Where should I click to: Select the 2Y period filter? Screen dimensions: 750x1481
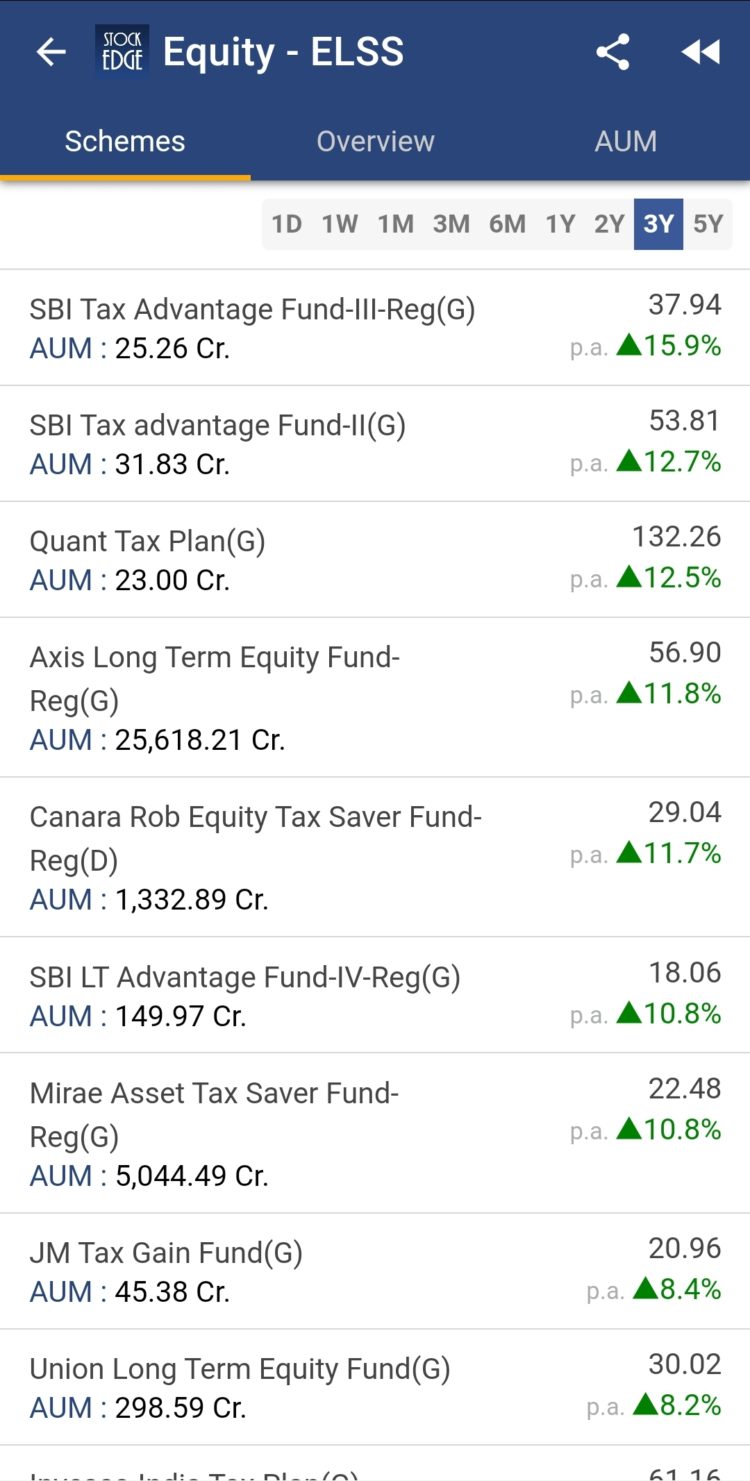coord(608,224)
